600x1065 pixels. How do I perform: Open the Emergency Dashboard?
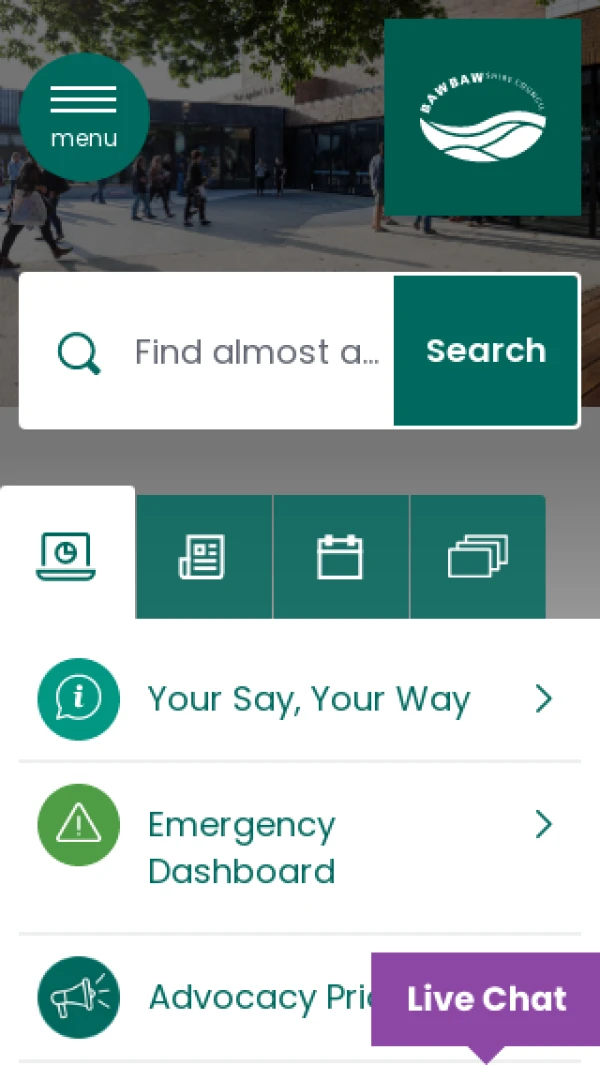point(300,847)
